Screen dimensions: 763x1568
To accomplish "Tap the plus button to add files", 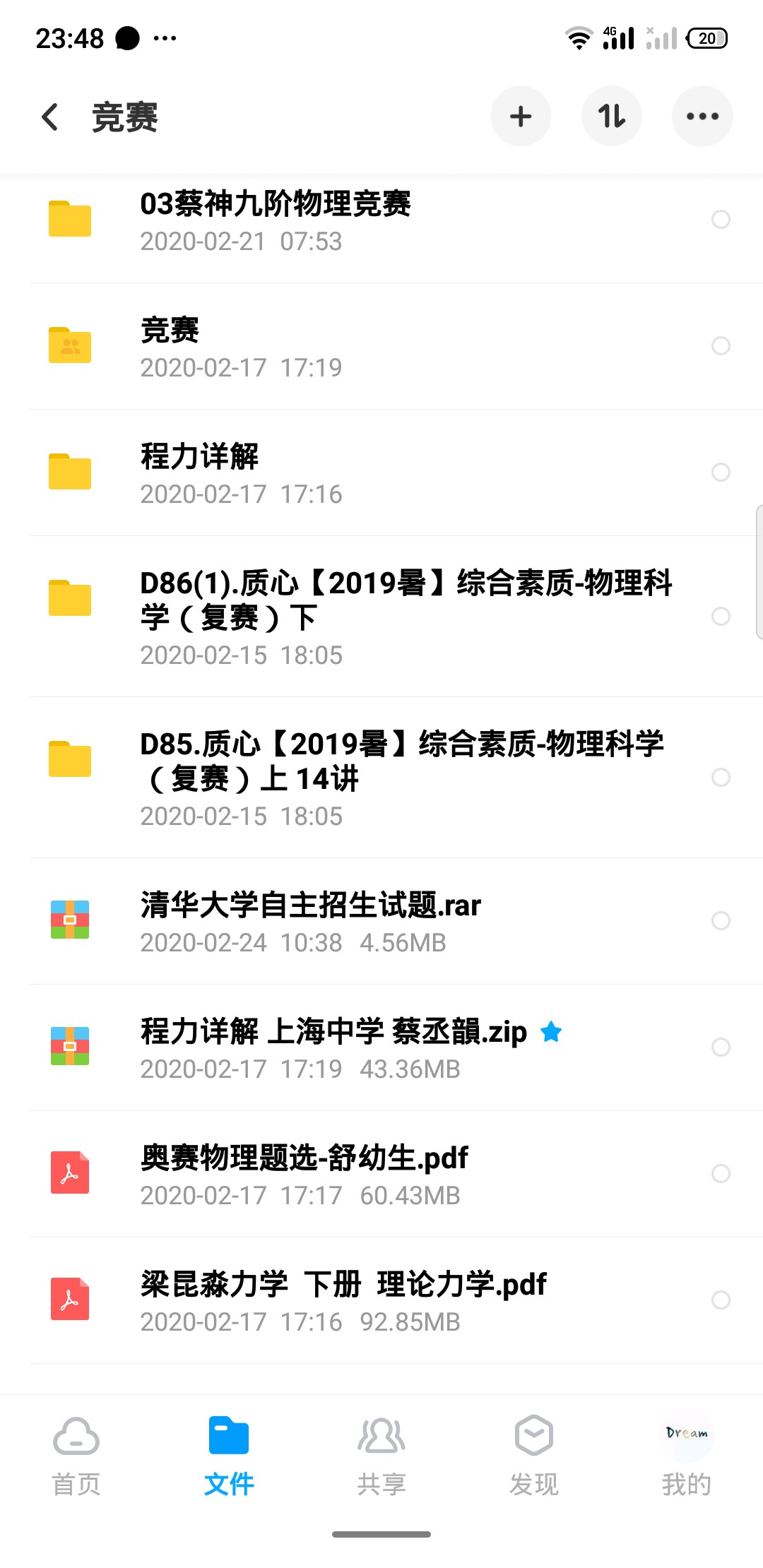I will pyautogui.click(x=521, y=117).
